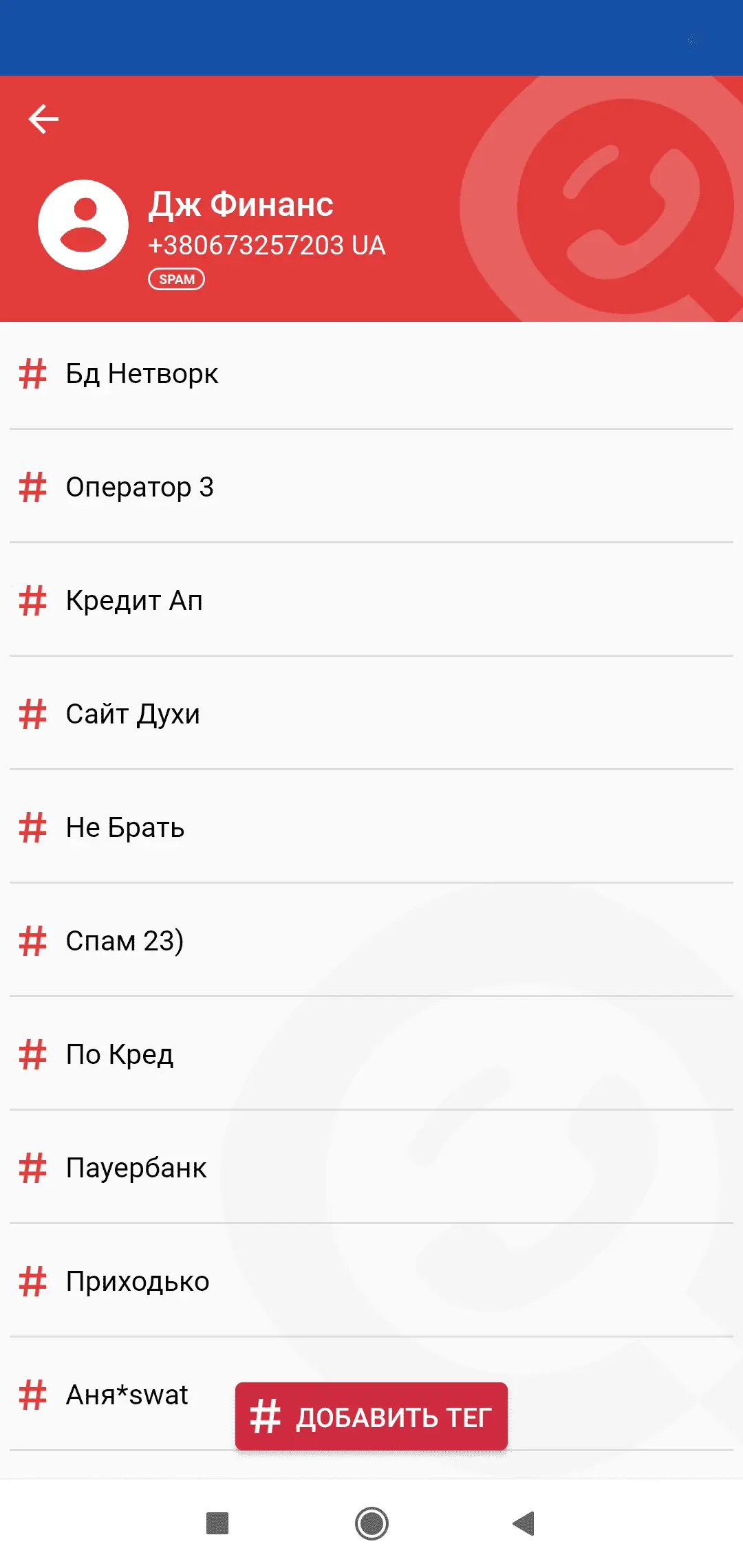The width and height of the screenshot is (743, 1568).
Task: Tap the system home button
Action: point(371,1523)
